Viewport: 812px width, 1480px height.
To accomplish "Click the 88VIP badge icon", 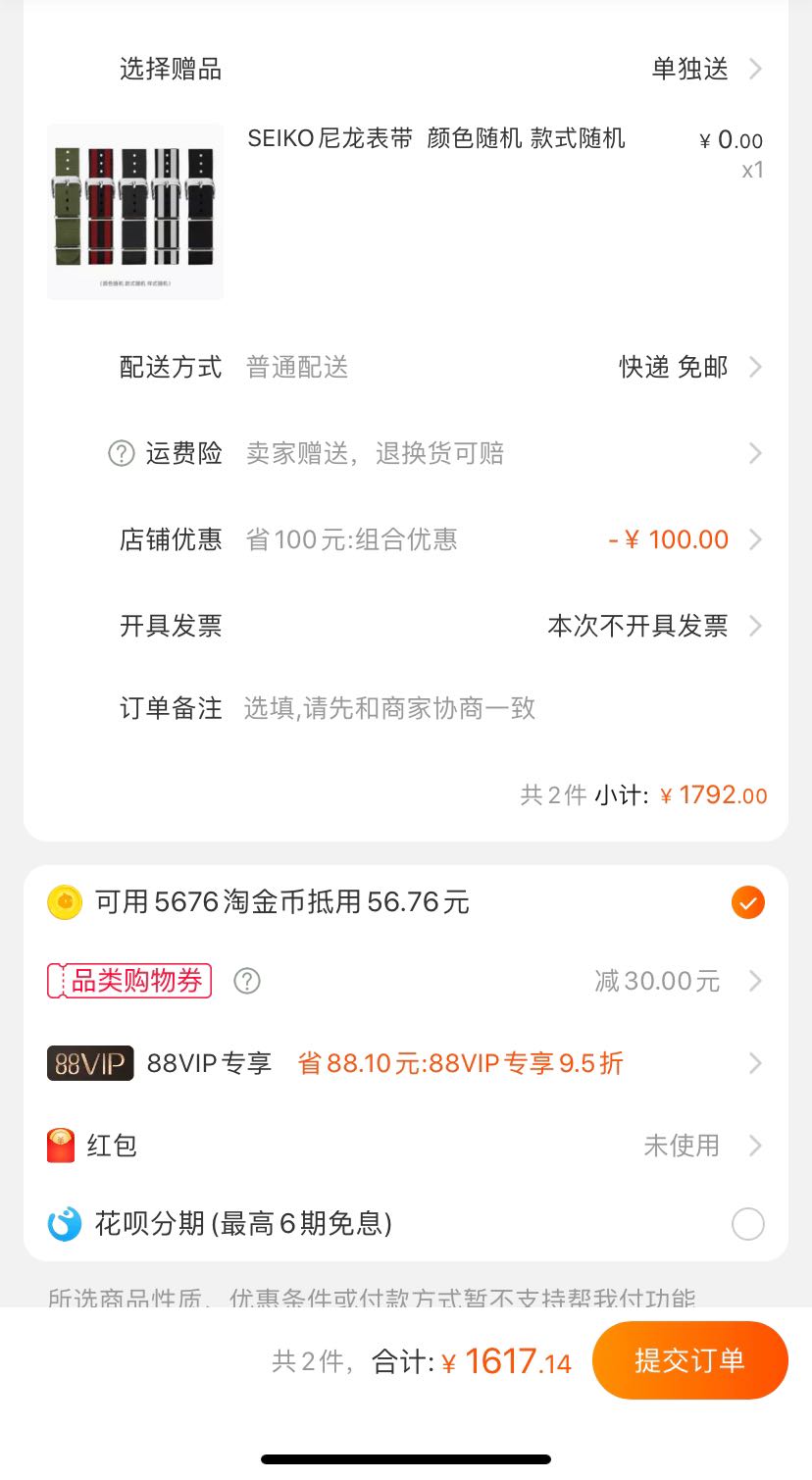I will coord(89,1062).
